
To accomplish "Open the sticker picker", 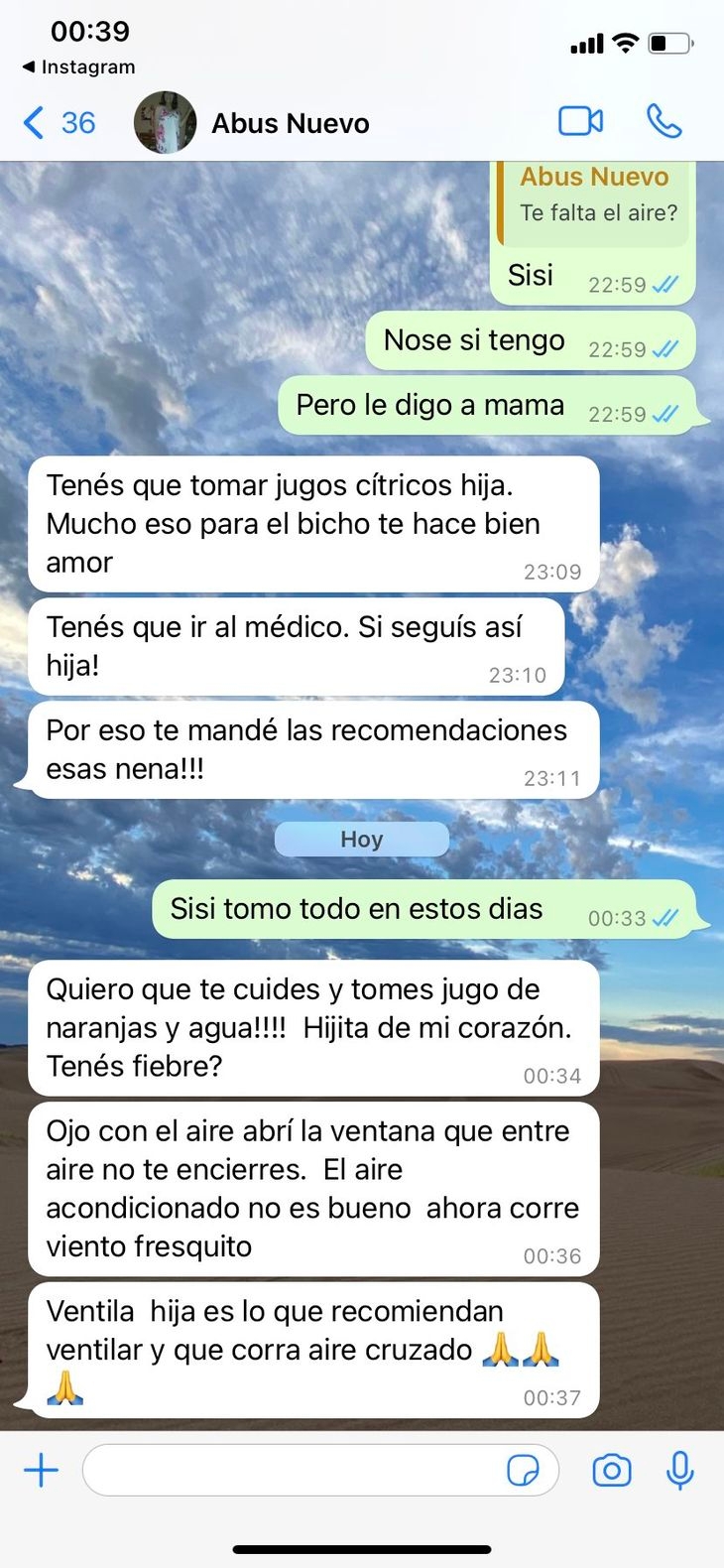I will pyautogui.click(x=523, y=1470).
